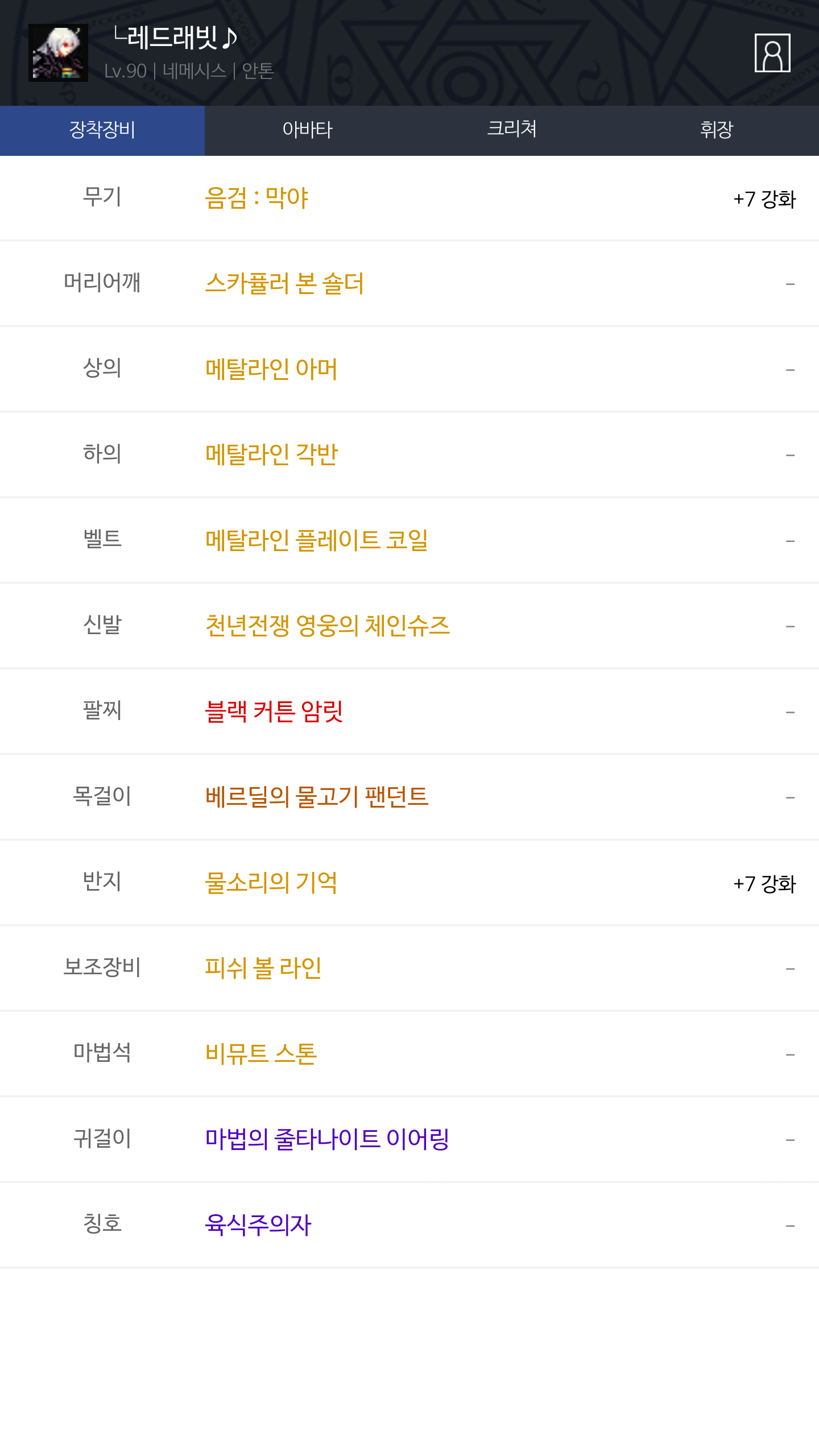View 메탈라인 아머 top armor
819x1456 pixels.
click(271, 369)
